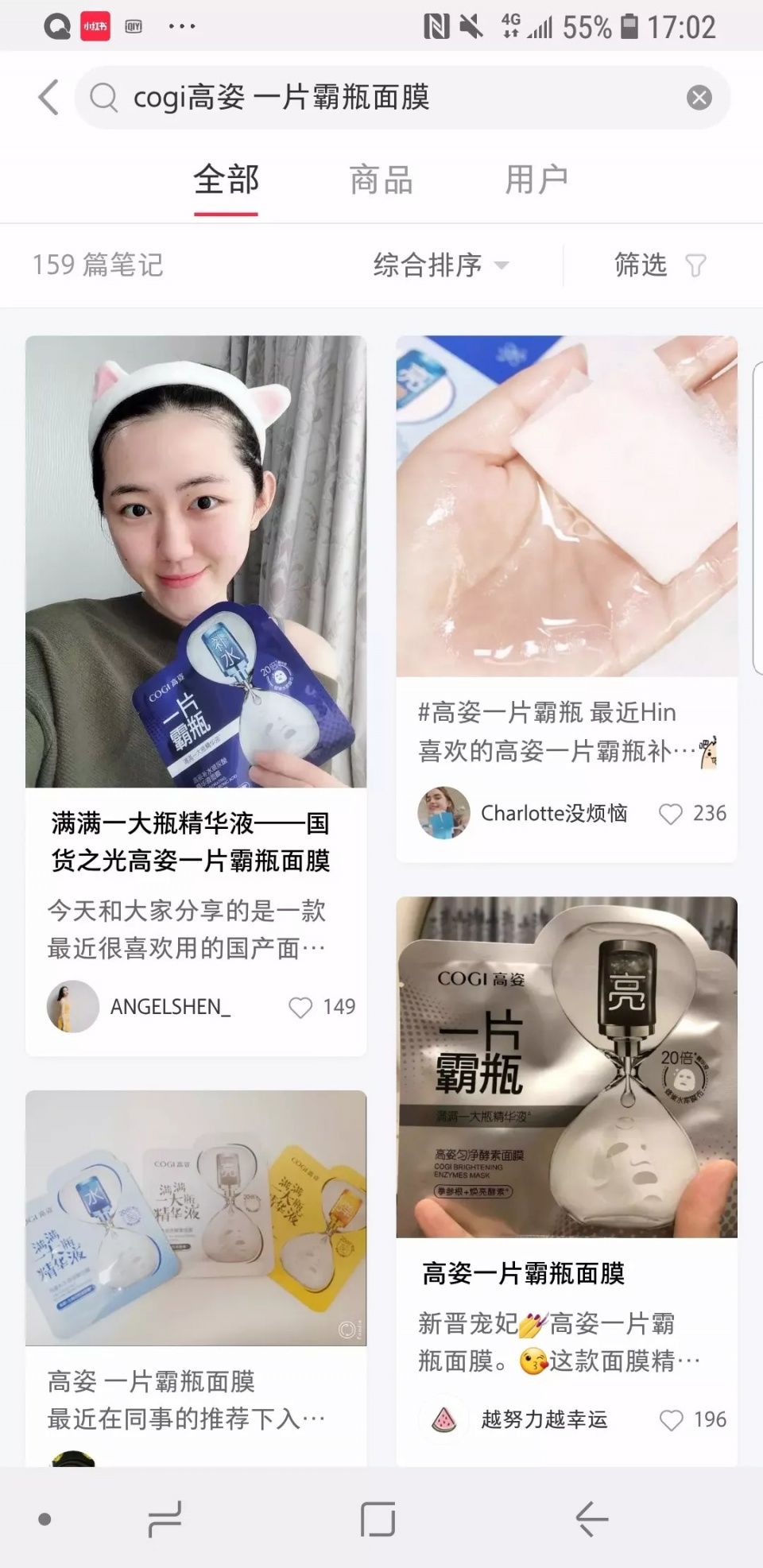Screen dimensions: 763x1568
Task: Clear the search text with the X button
Action: coord(699,97)
